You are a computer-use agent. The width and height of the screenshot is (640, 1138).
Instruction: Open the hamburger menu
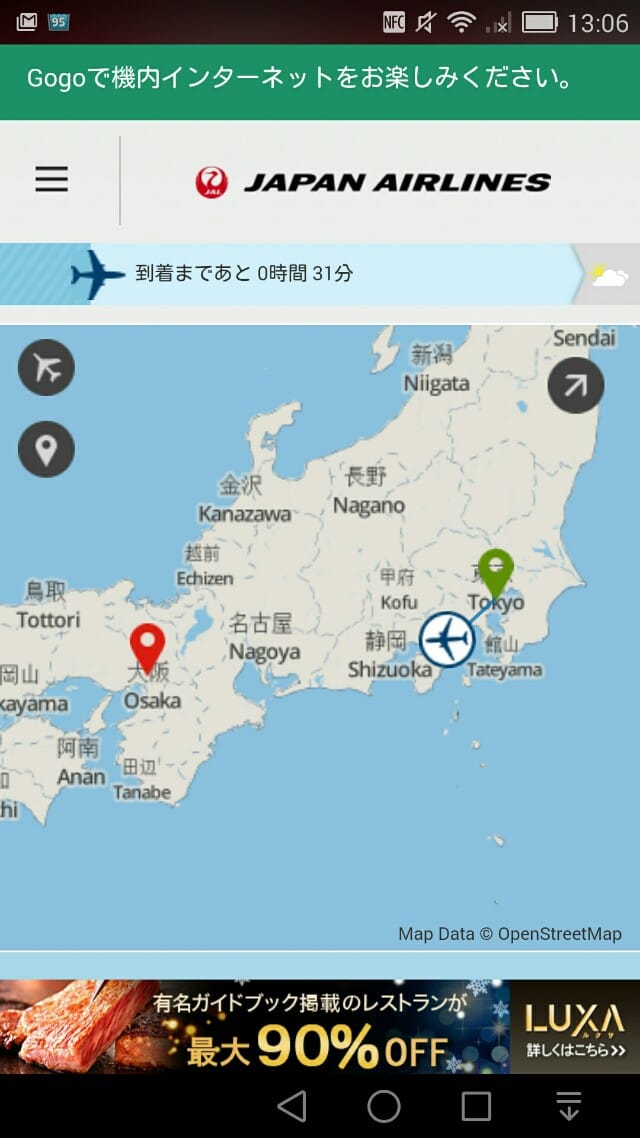click(x=52, y=180)
